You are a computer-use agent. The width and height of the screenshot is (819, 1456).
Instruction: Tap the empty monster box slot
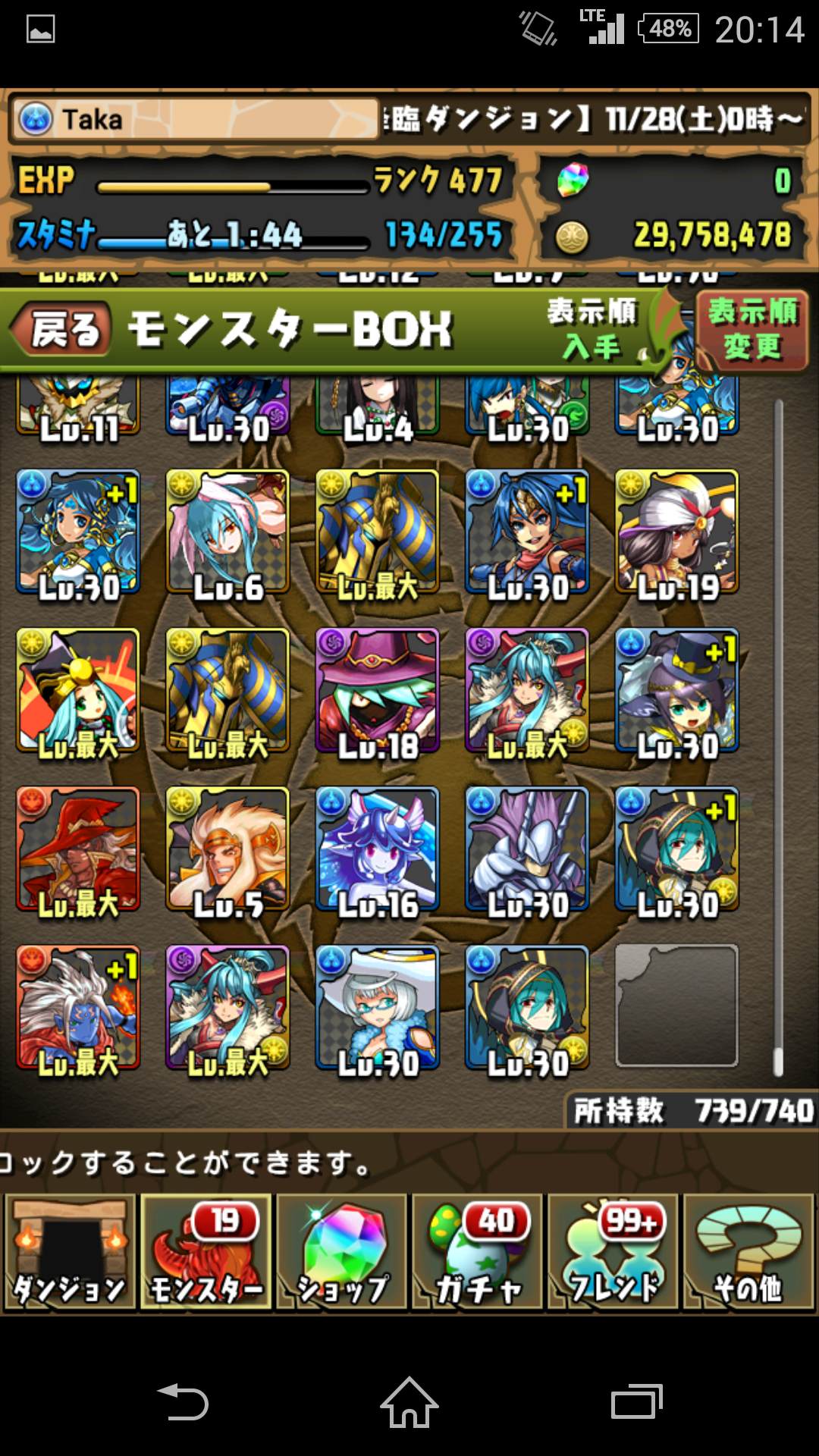pos(676,1006)
